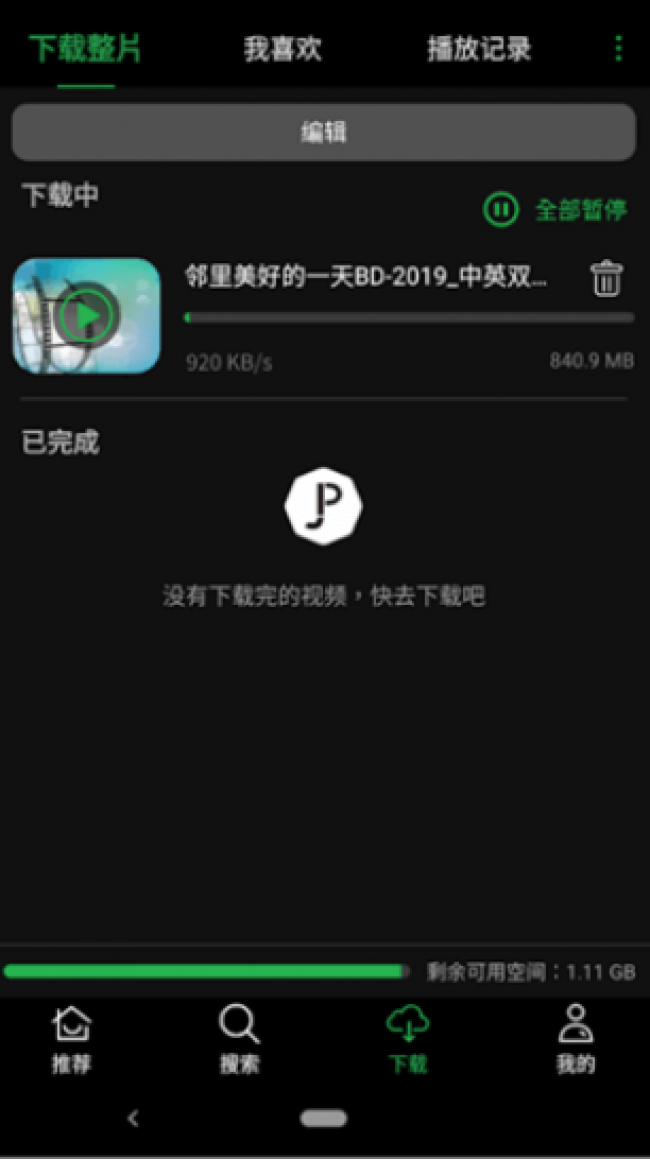Open the 我的 profile tab
The width and height of the screenshot is (650, 1159).
[x=575, y=1039]
